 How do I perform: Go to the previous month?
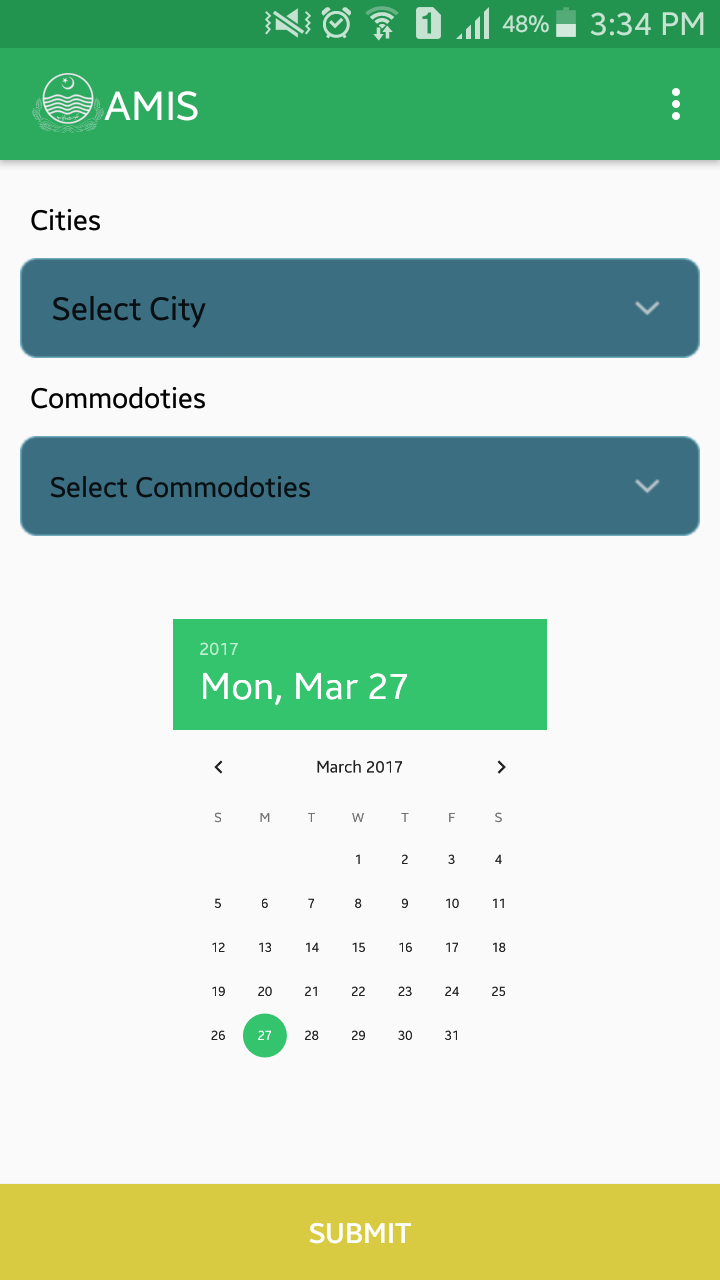pyautogui.click(x=219, y=767)
